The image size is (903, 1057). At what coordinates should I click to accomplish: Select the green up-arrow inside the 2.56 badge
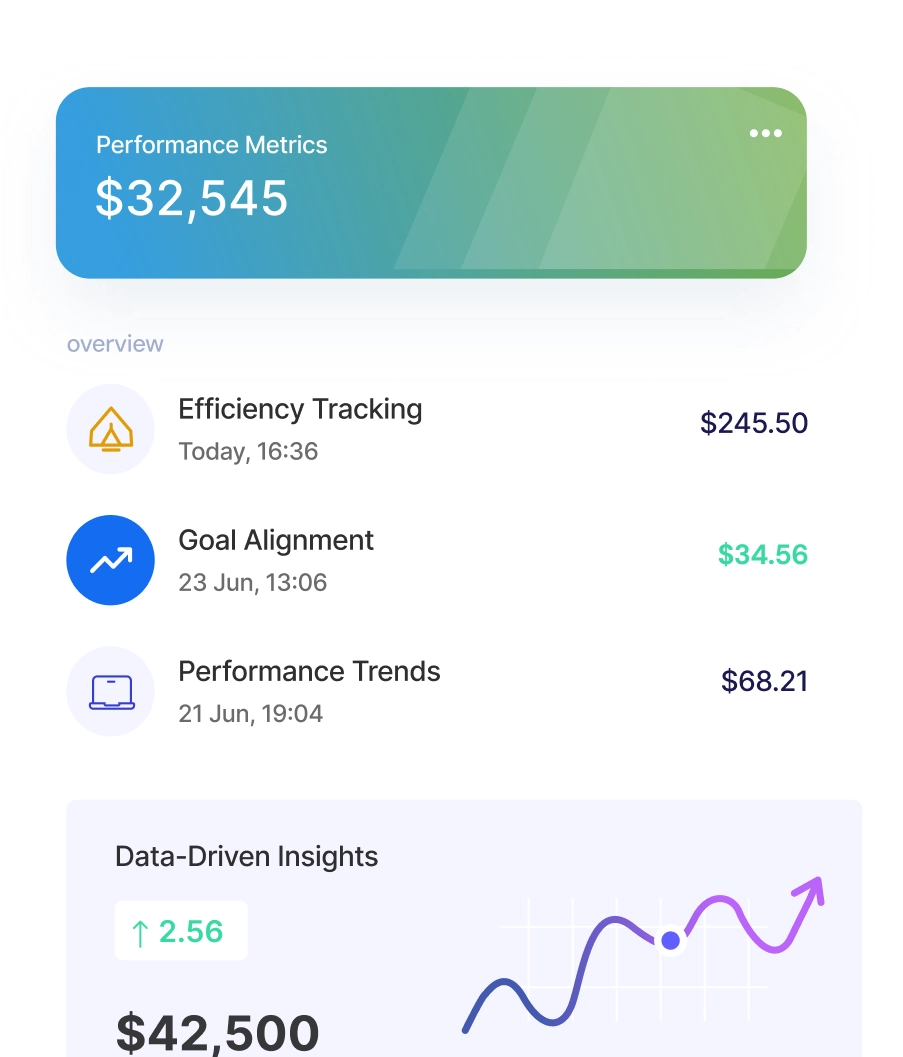[140, 930]
